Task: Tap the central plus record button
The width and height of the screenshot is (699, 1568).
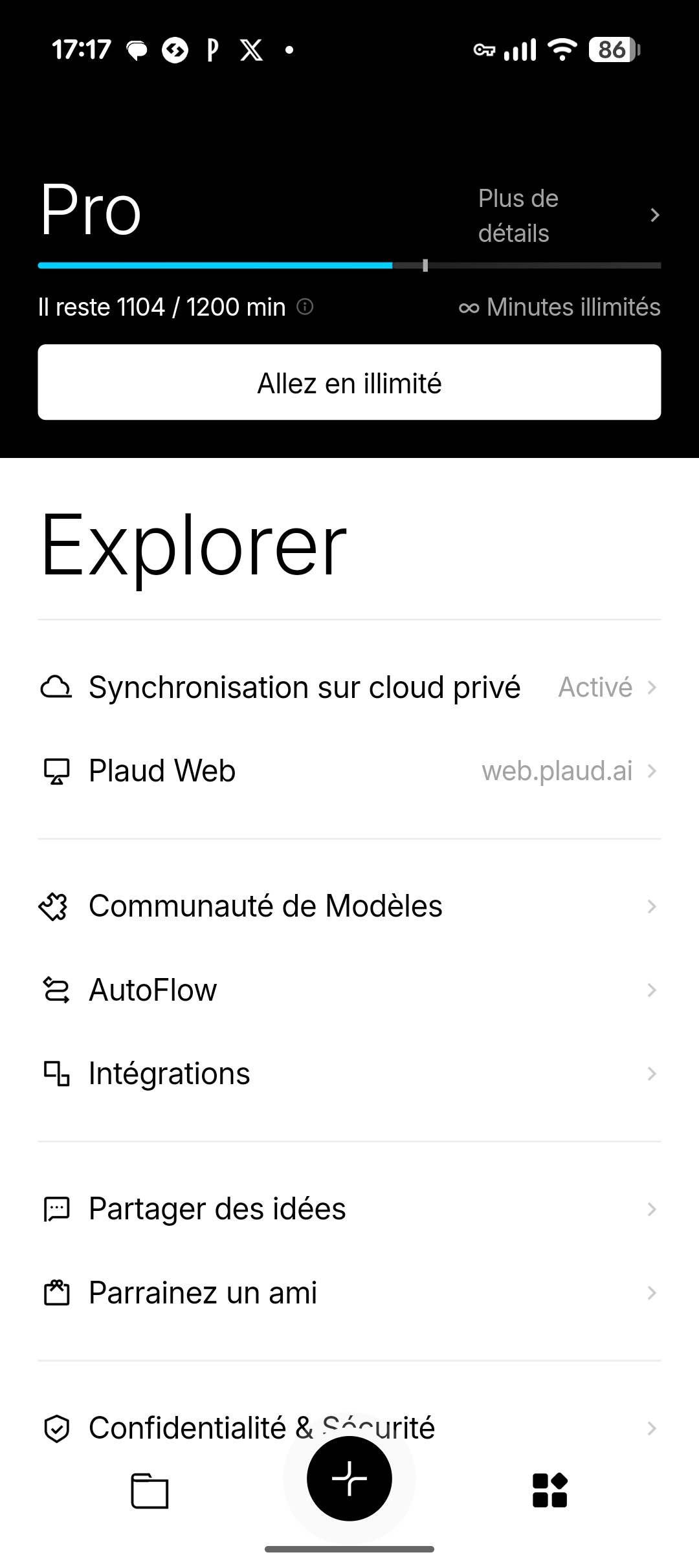Action: pos(349,1479)
